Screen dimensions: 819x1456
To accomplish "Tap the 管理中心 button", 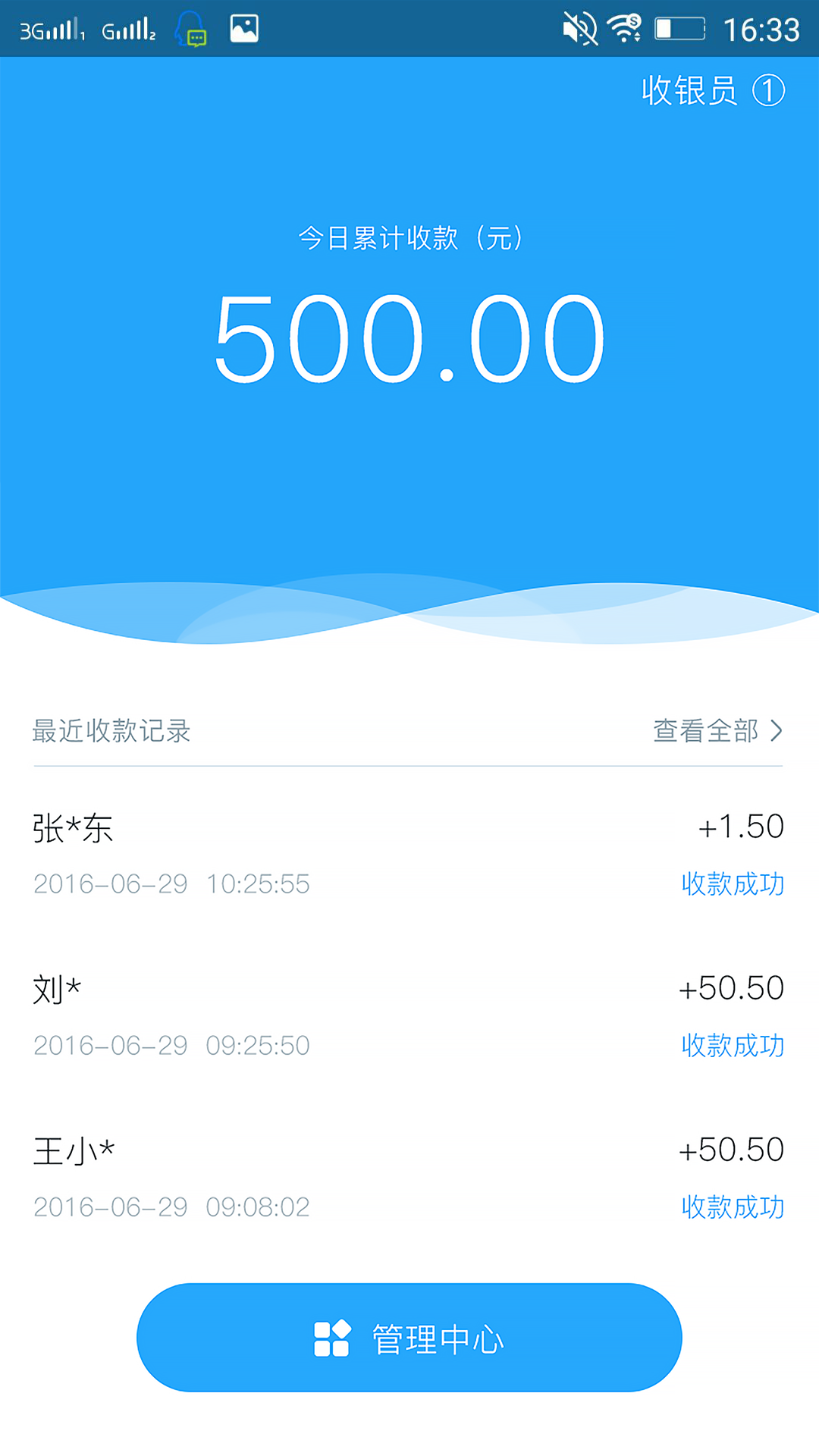I will pos(409,1338).
